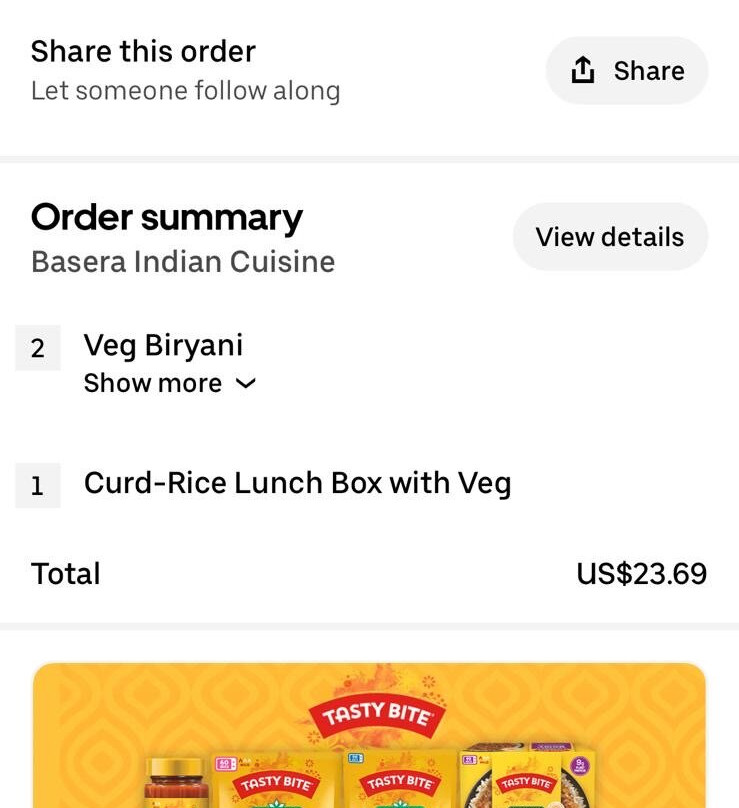Click the middle Tasty Bite product box

(x=395, y=785)
